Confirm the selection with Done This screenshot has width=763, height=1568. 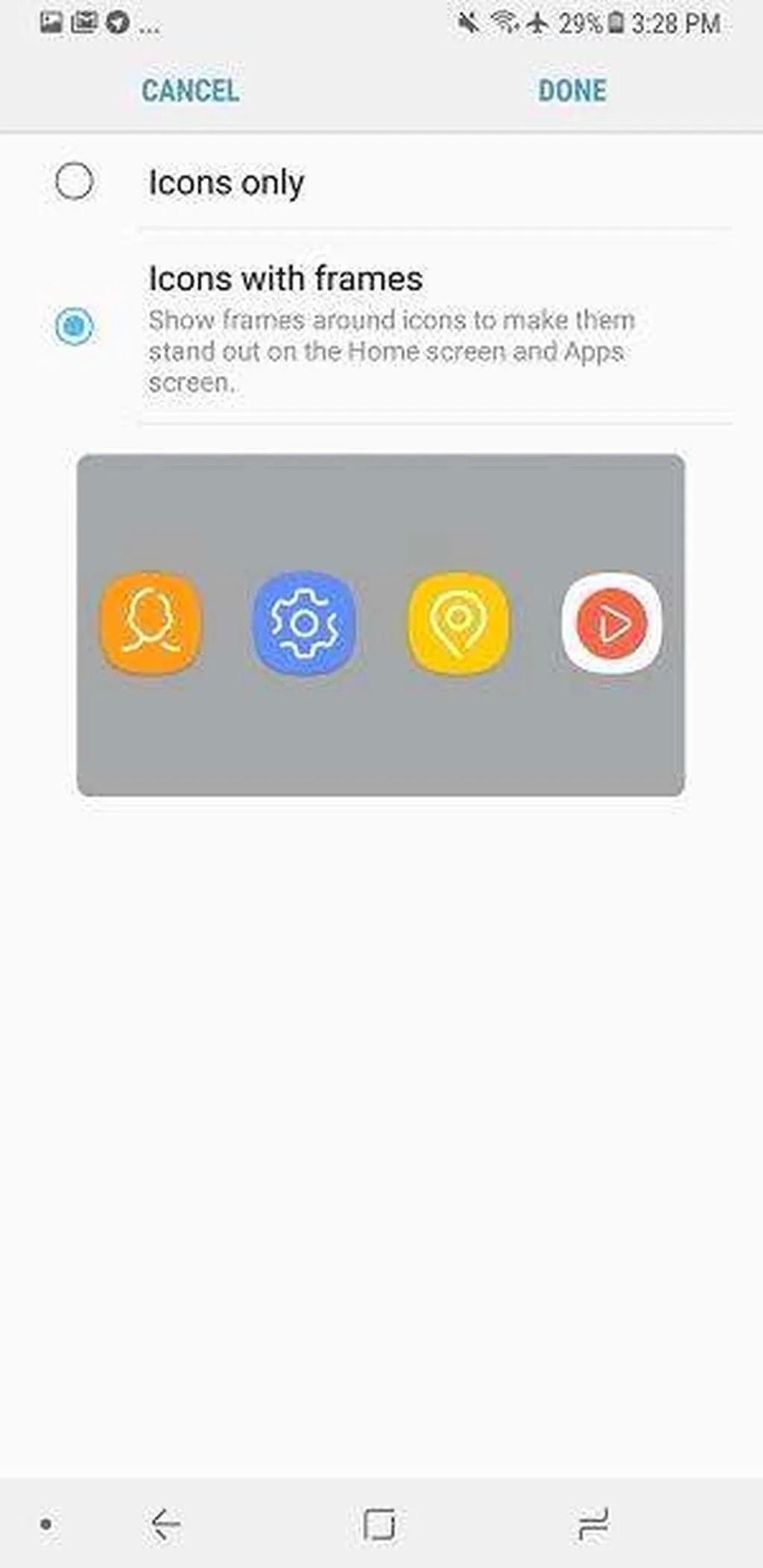tap(572, 91)
